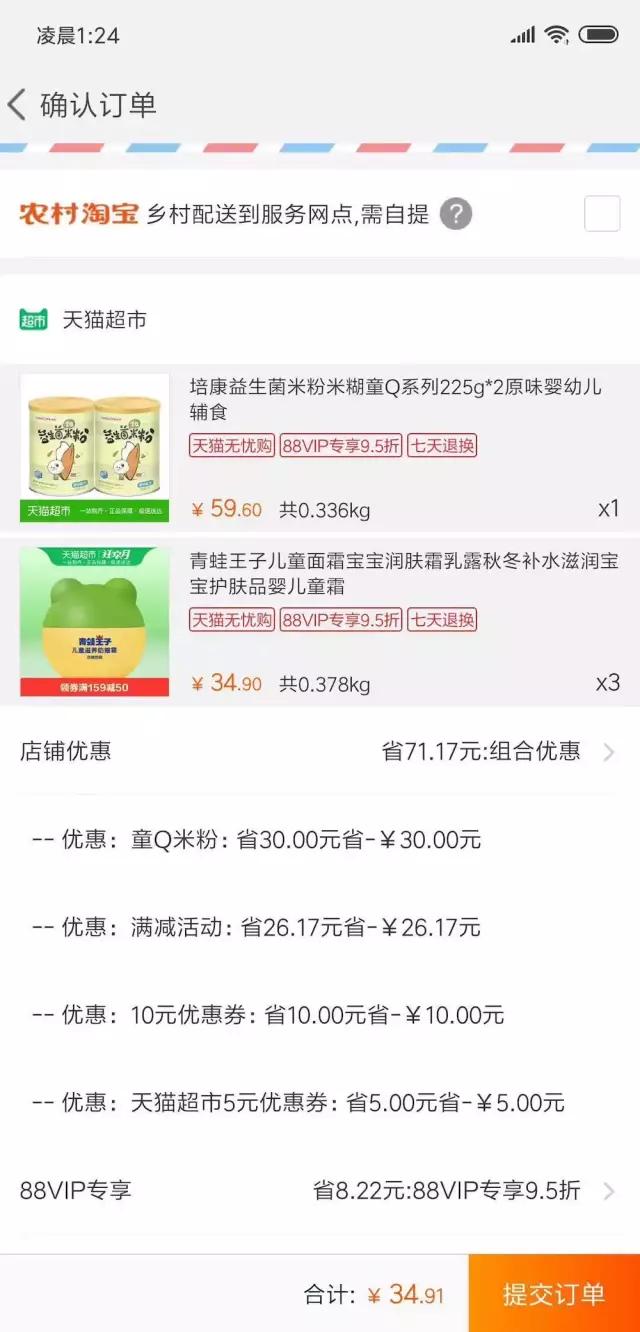Screen dimensions: 640x1332
Task: Open the help icon beside 农村淘宝 delivery
Action: point(456,214)
